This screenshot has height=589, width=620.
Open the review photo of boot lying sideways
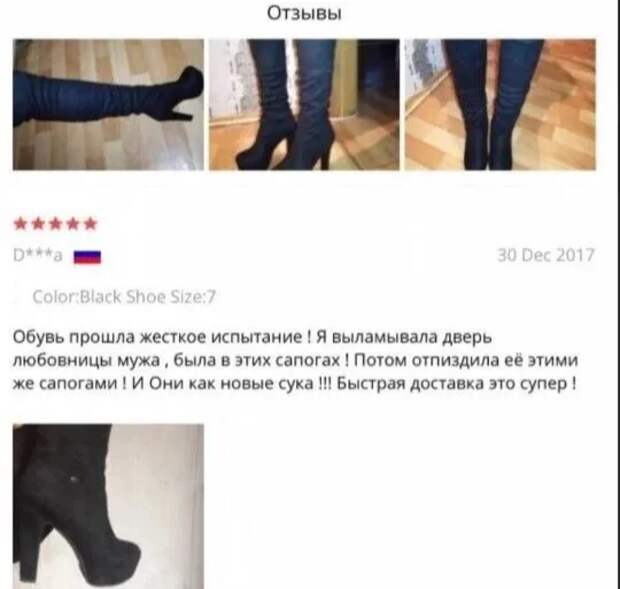(108, 104)
